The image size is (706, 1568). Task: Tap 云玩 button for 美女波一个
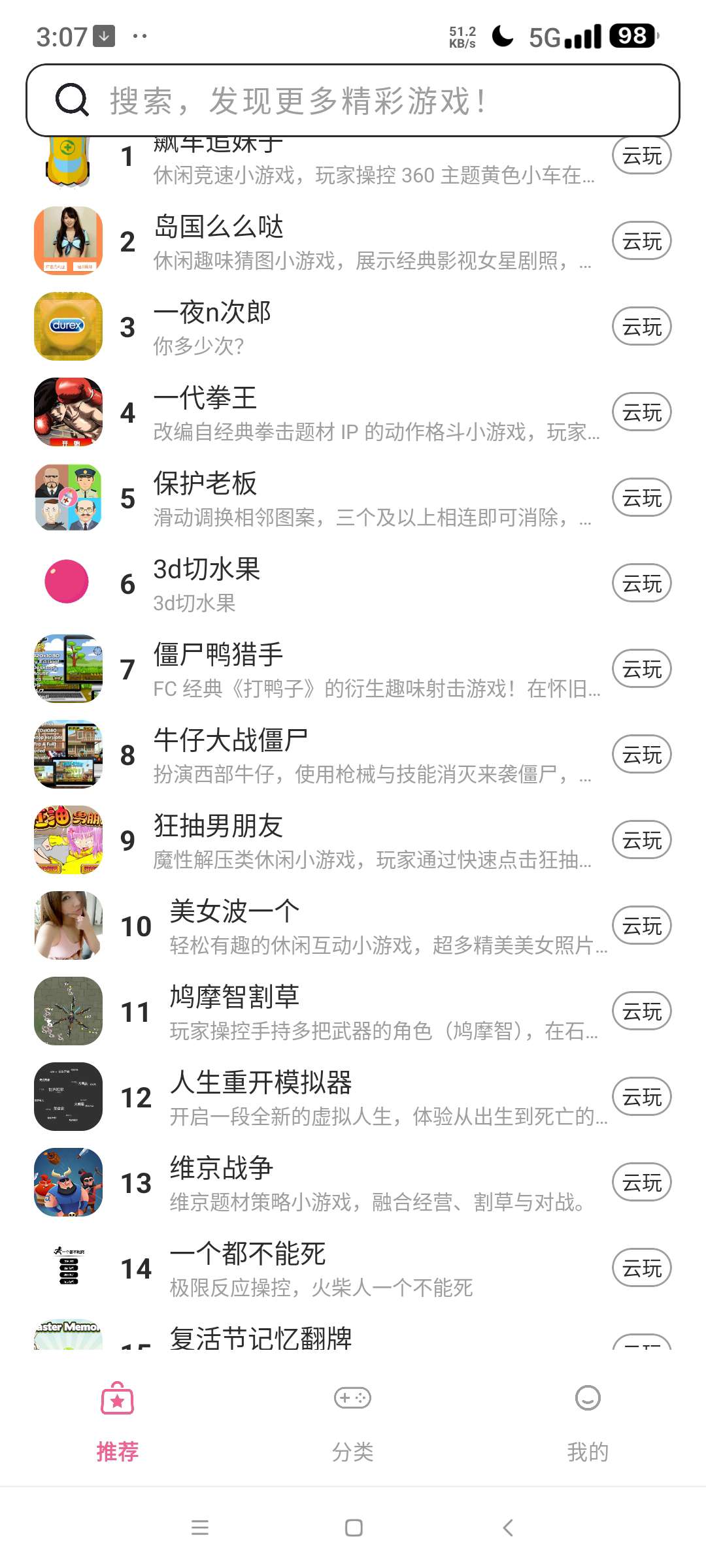click(641, 926)
